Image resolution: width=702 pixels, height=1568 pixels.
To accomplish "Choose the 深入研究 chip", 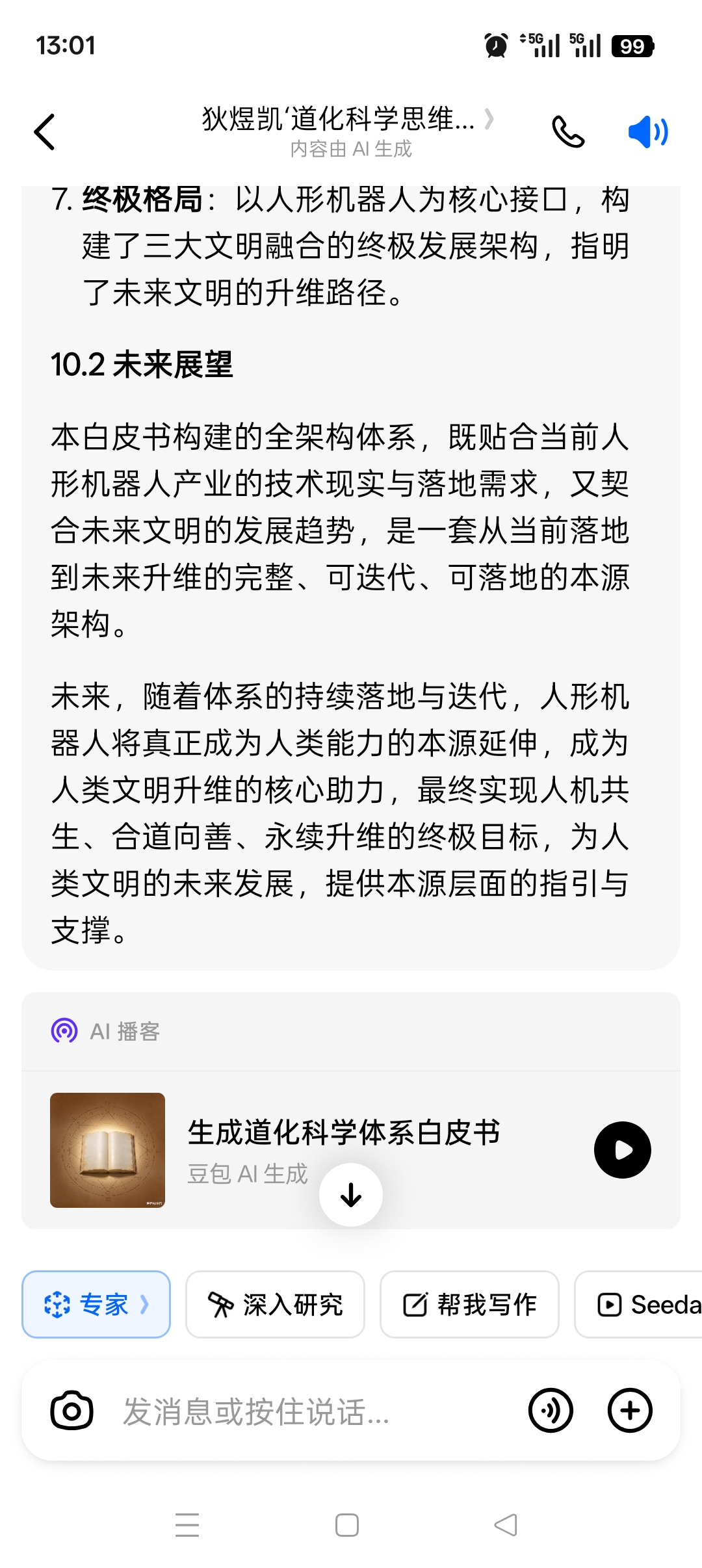I will tap(275, 1304).
